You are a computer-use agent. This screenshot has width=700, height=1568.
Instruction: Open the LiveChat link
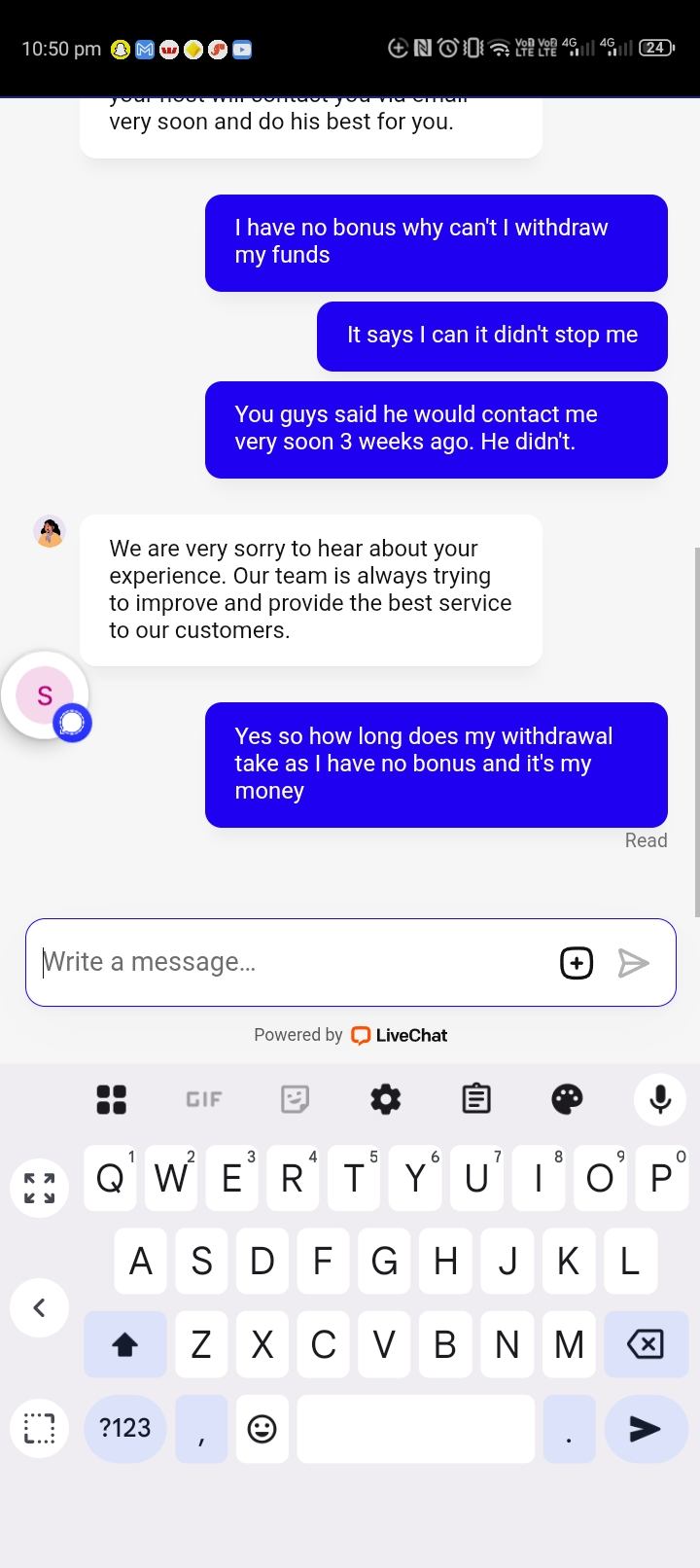(400, 1035)
